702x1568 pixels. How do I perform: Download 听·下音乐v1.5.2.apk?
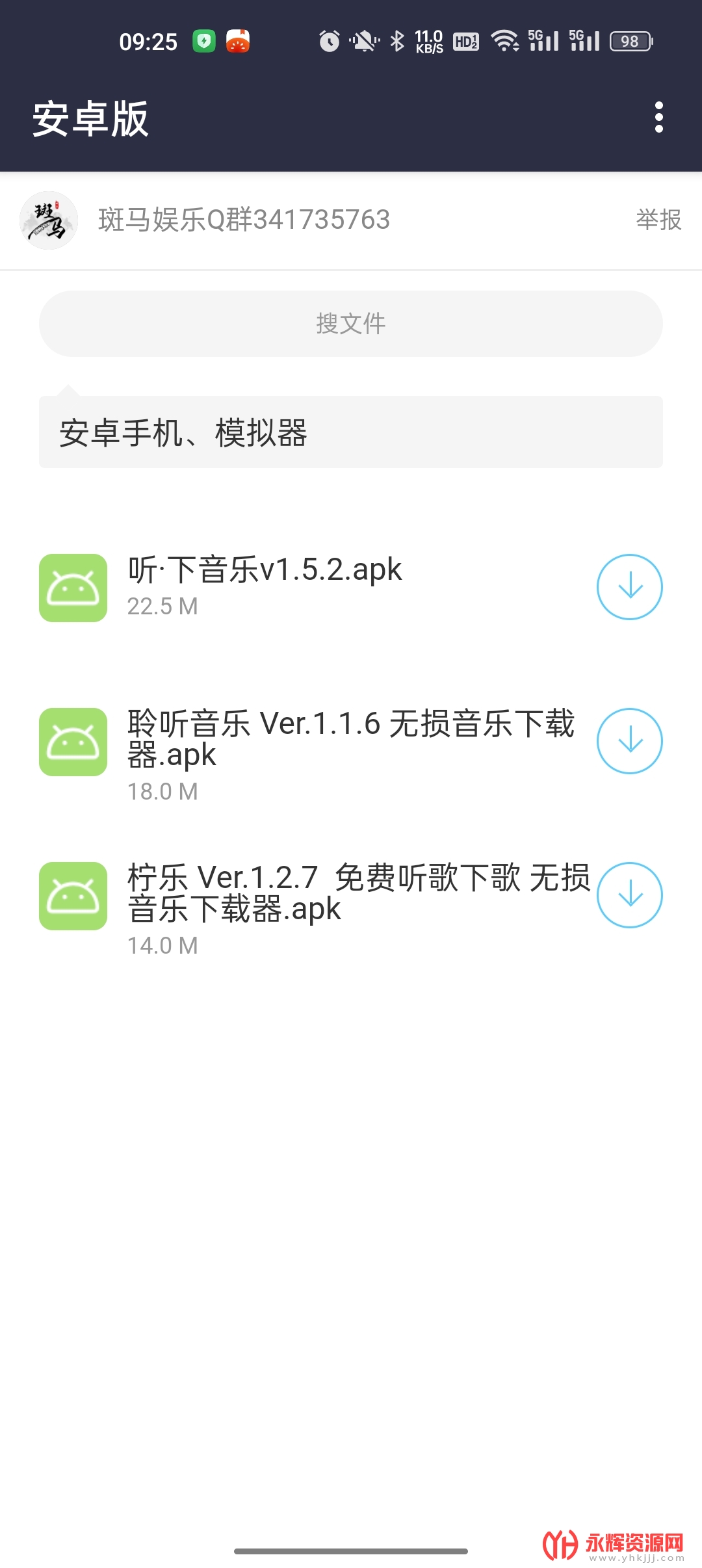pyautogui.click(x=629, y=587)
